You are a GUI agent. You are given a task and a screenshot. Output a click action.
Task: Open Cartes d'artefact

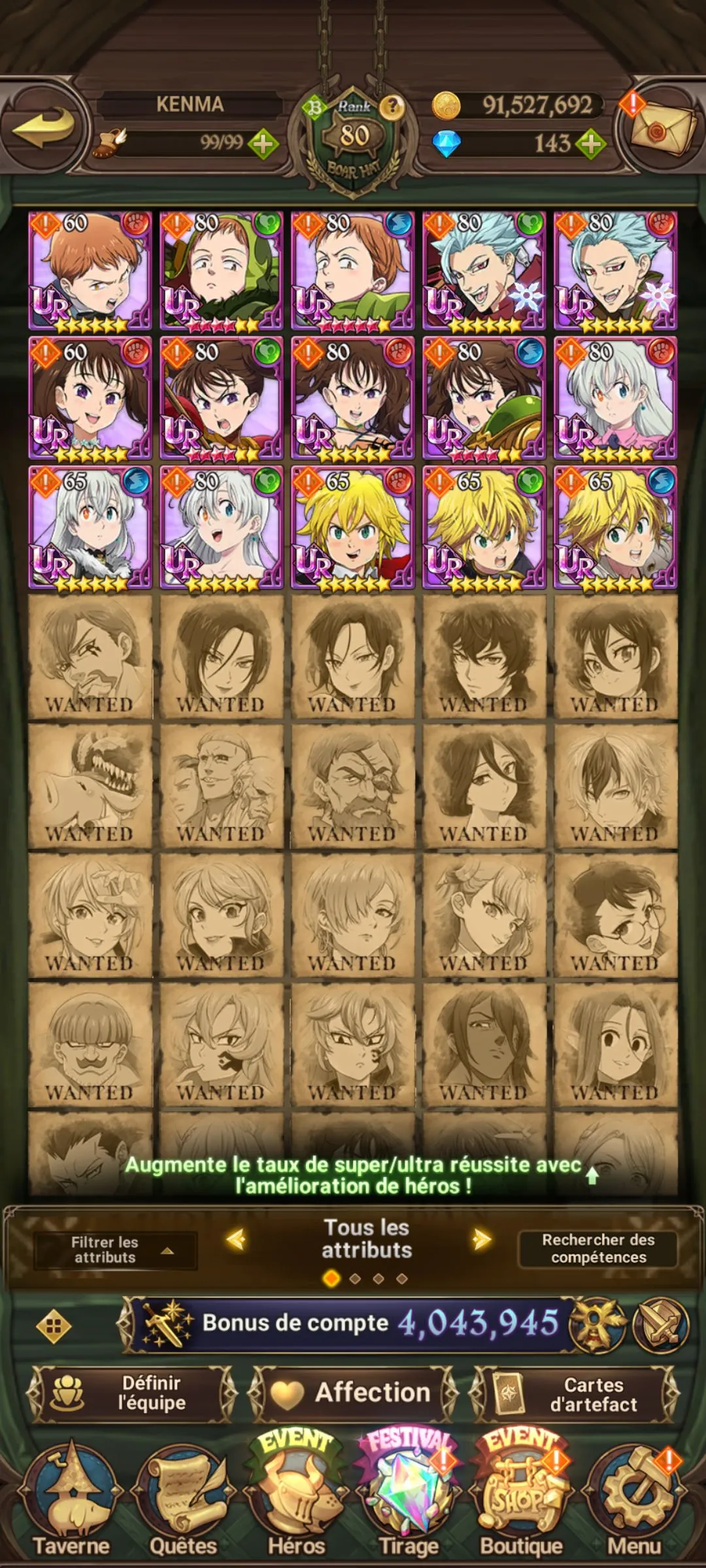[575, 1394]
